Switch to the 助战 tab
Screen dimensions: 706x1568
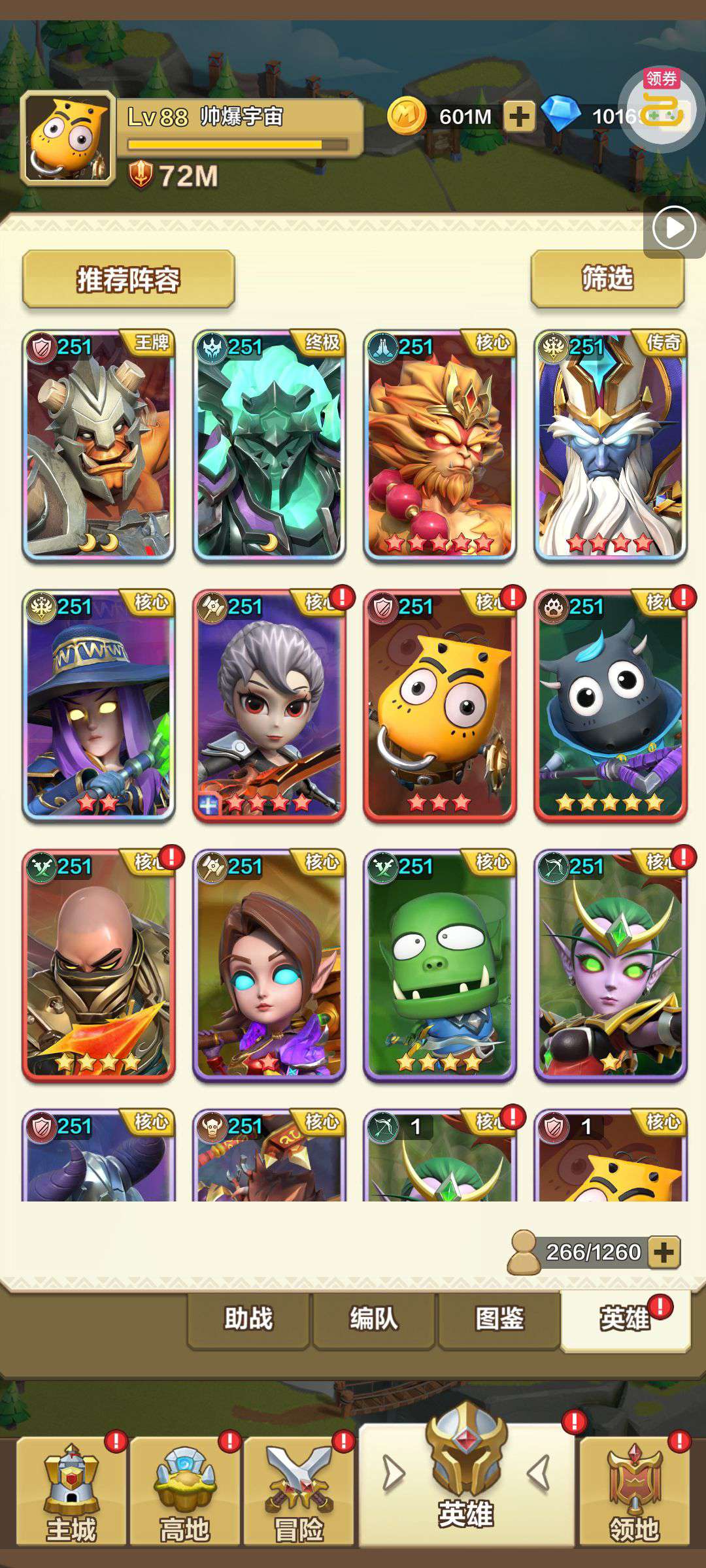(x=248, y=1319)
